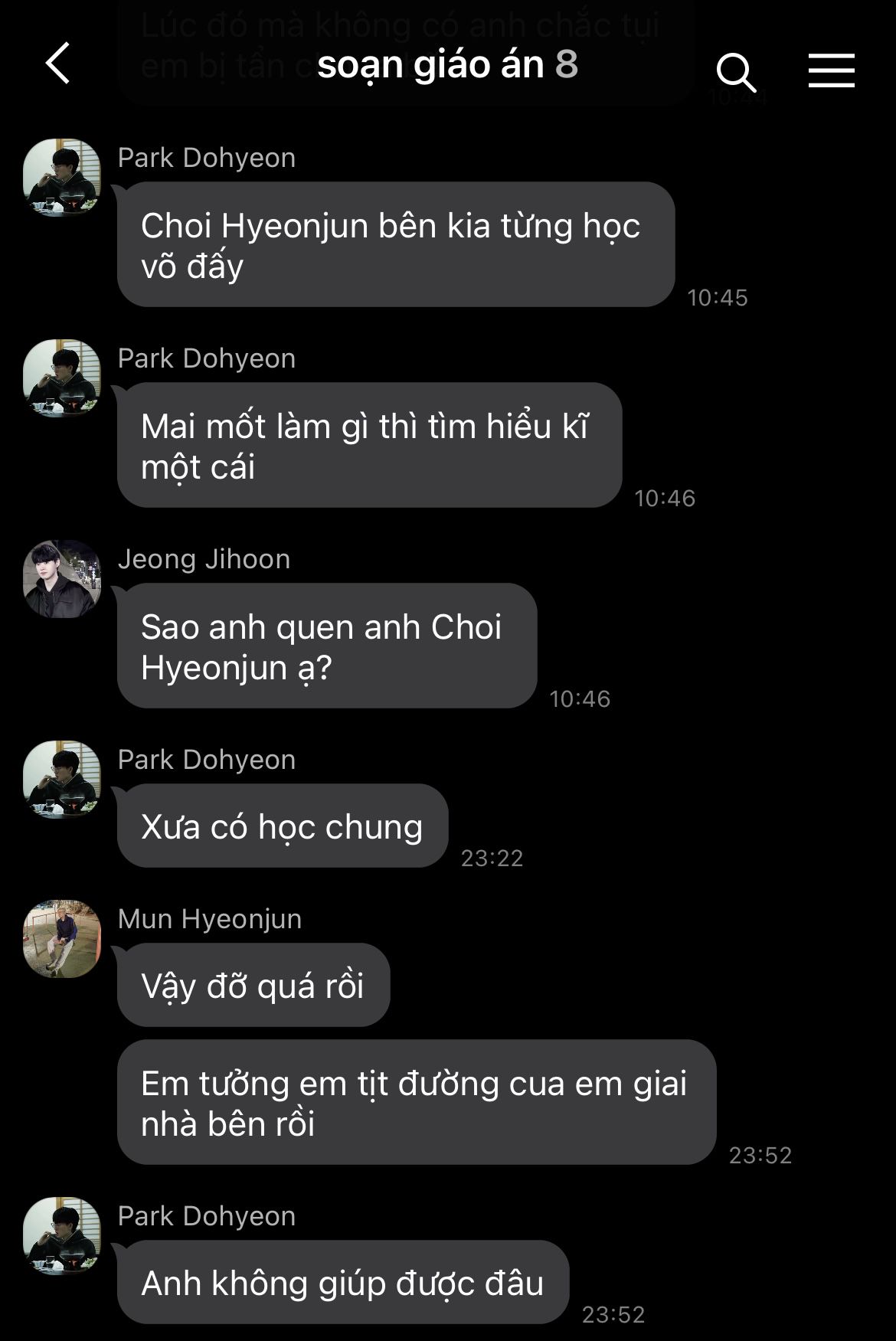Image resolution: width=896 pixels, height=1341 pixels.
Task: Search within this group chat
Action: click(x=736, y=72)
